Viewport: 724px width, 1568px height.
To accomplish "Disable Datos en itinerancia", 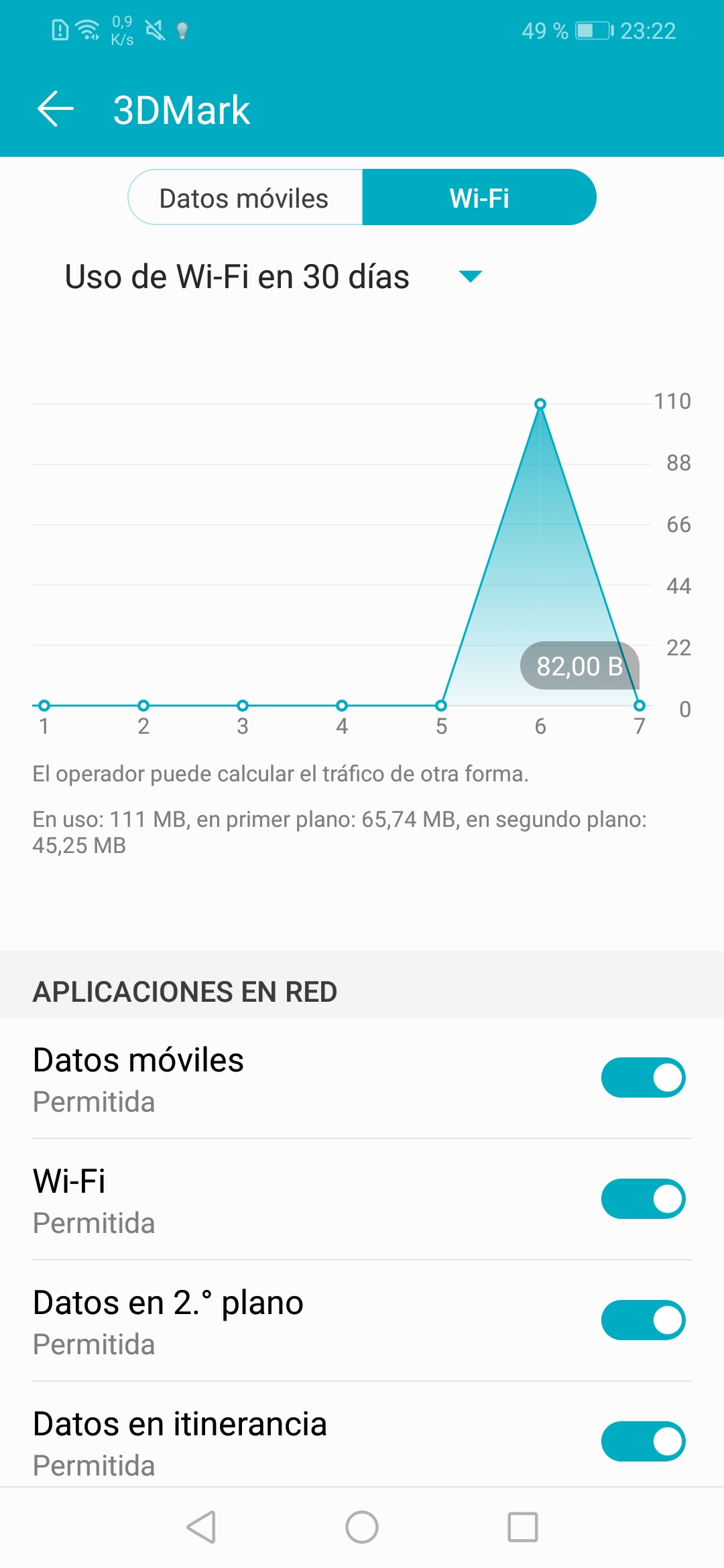I will coord(643,1441).
